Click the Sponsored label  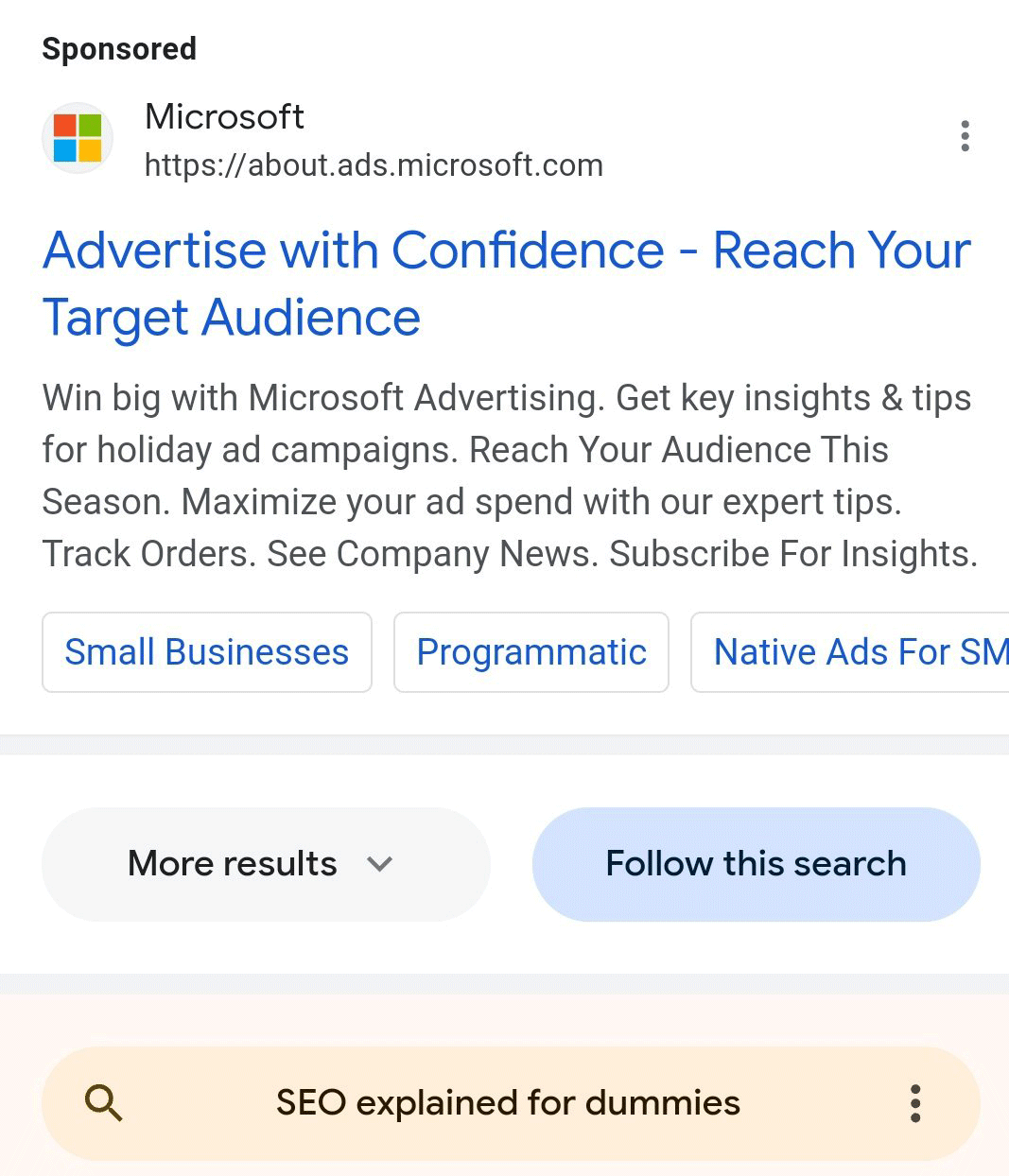click(x=119, y=48)
